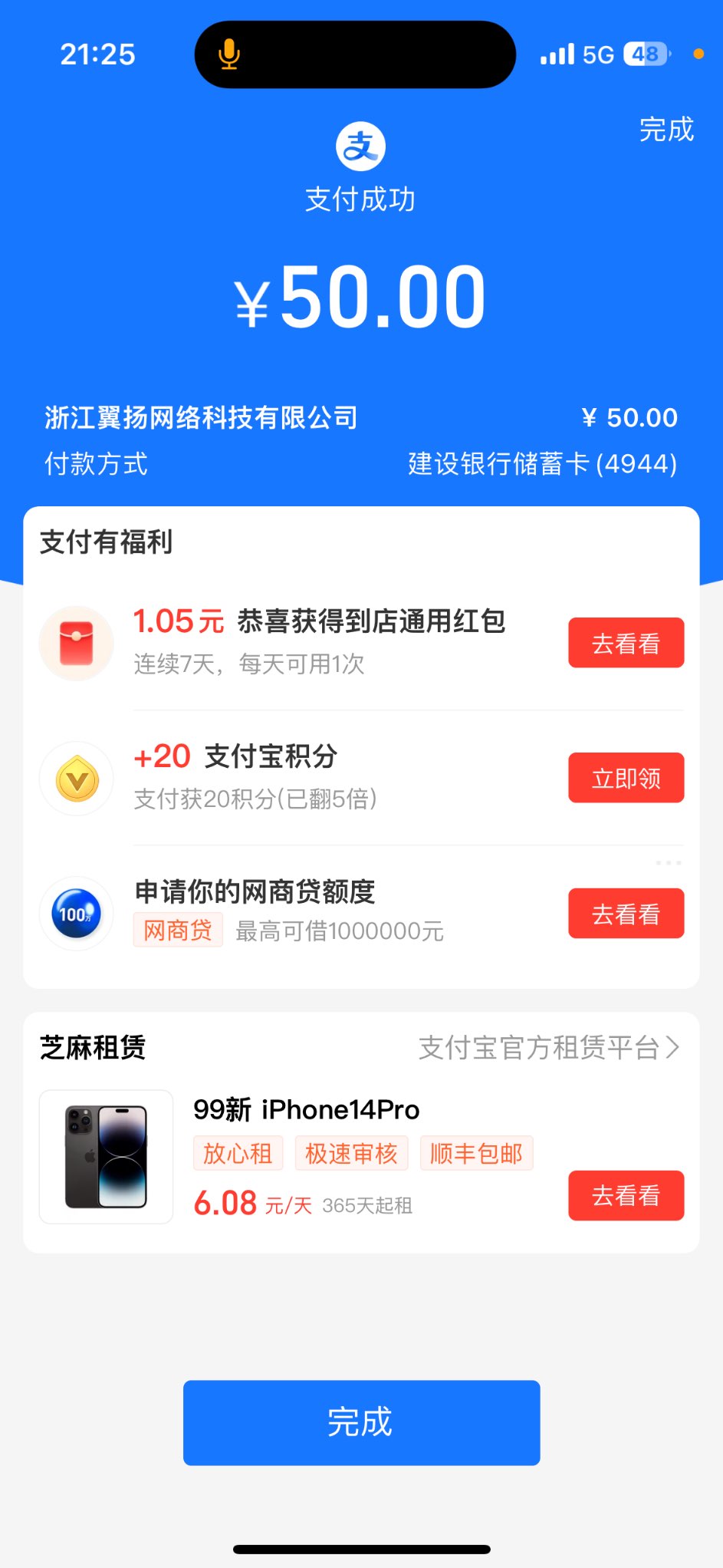The image size is (723, 1568).
Task: Open 支付宝官方租赁平台 link
Action: pos(548,1047)
